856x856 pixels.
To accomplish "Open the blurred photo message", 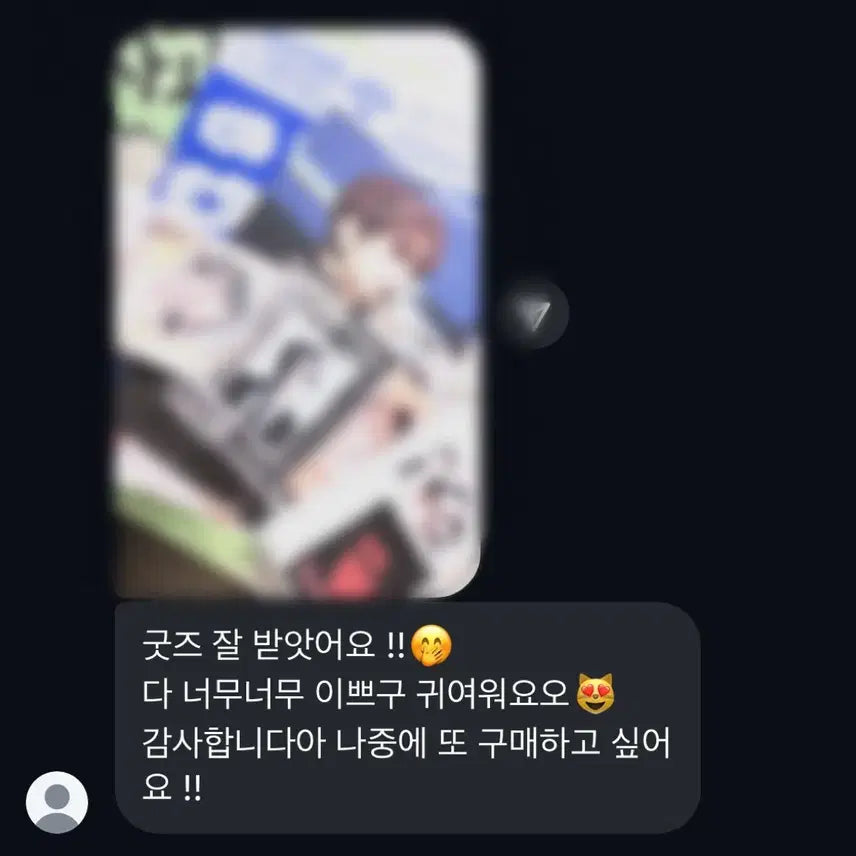I will coord(299,310).
